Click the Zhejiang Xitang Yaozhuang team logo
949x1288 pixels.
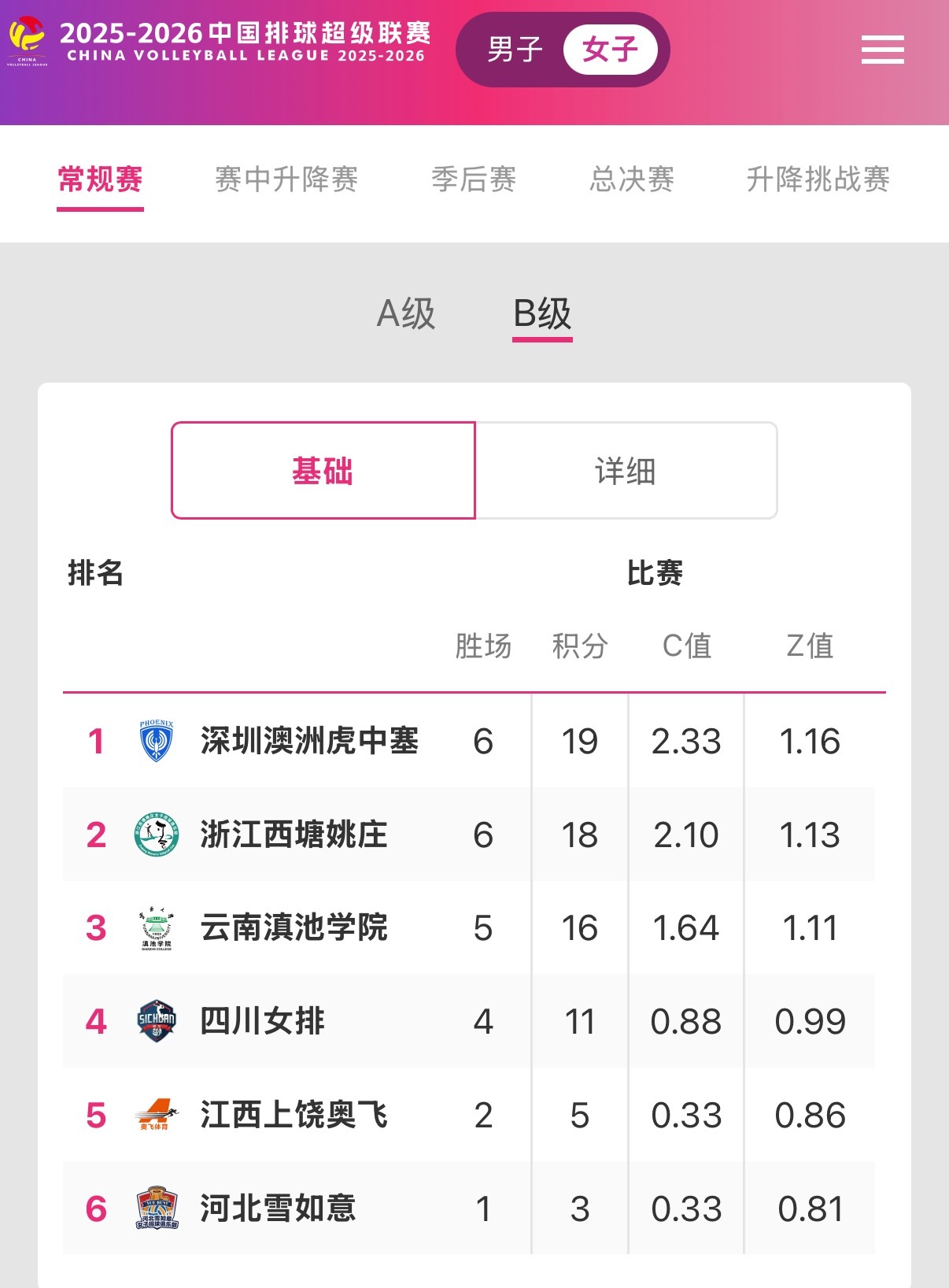(x=154, y=835)
